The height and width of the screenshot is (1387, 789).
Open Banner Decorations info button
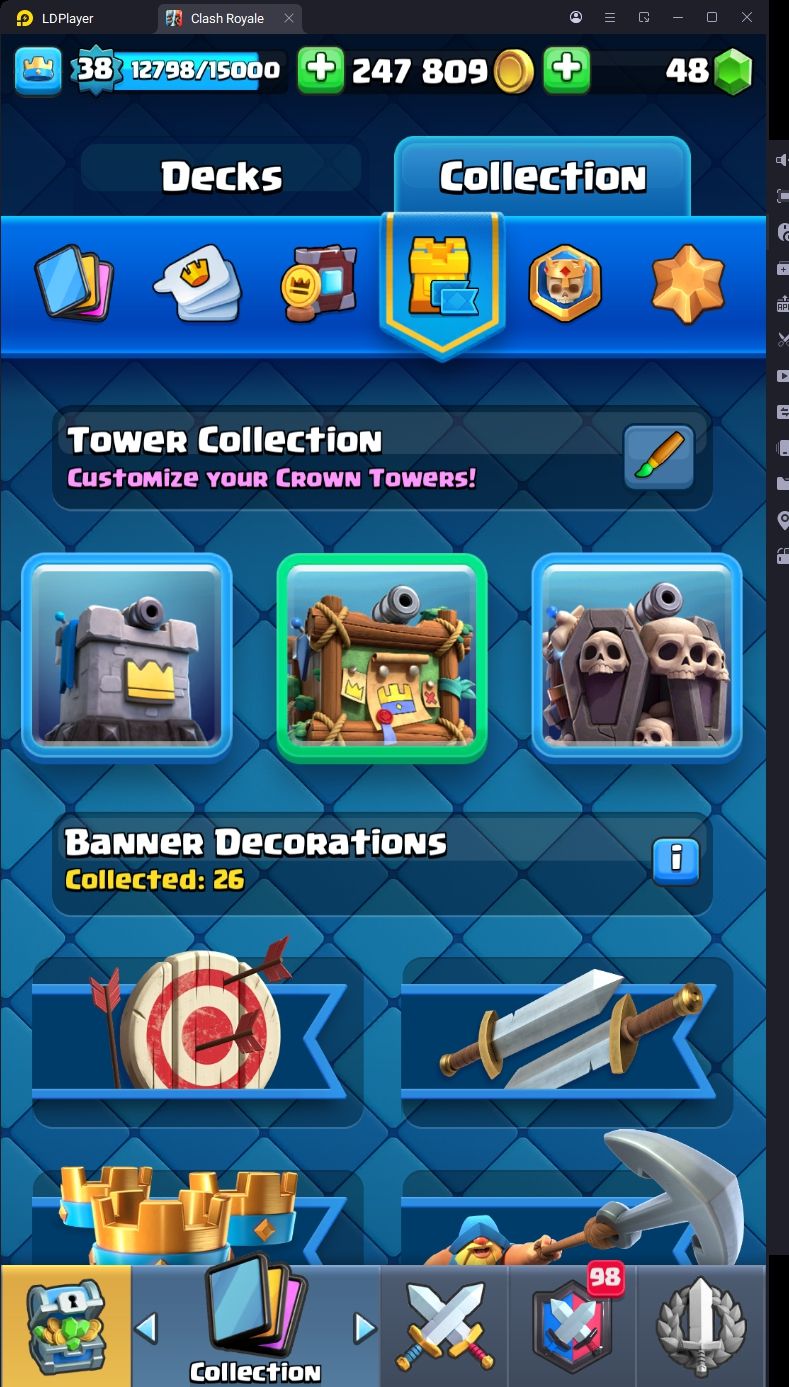[x=676, y=860]
